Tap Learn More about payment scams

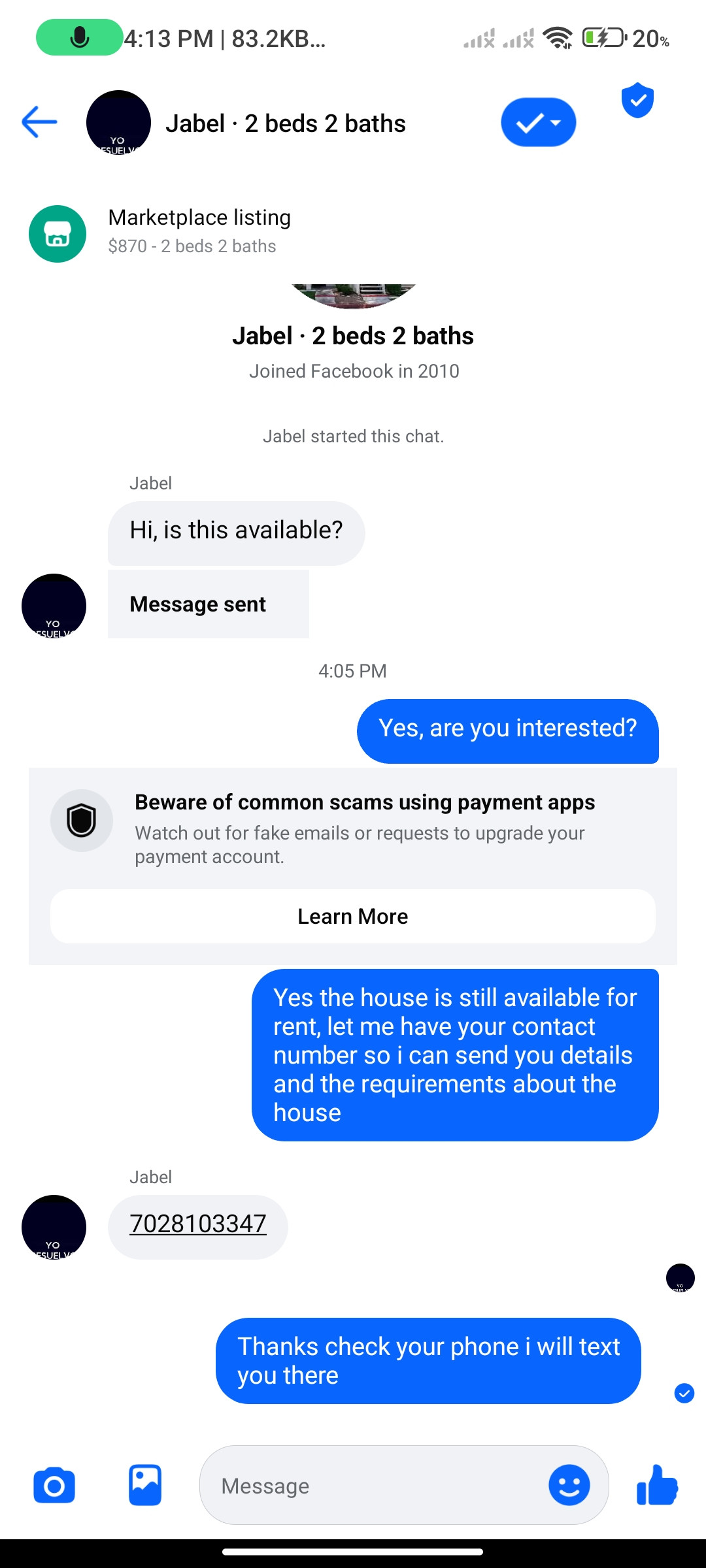353,916
